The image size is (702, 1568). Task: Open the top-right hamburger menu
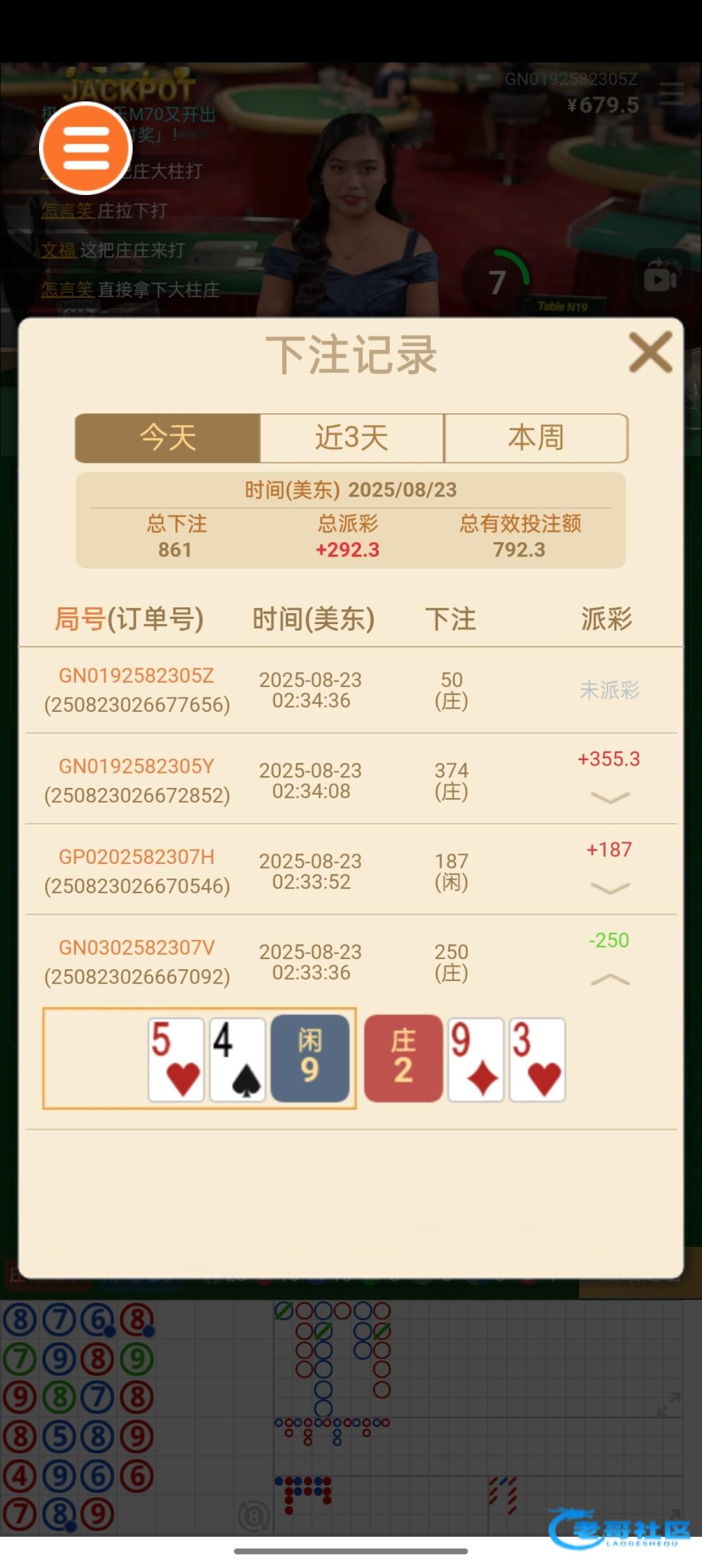pos(671,94)
